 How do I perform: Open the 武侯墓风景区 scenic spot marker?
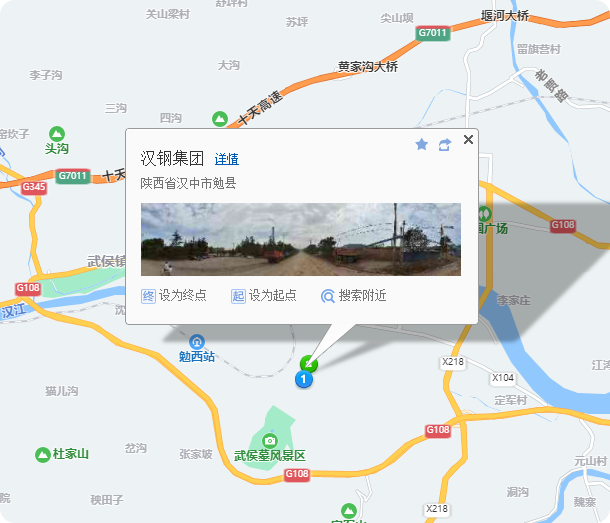(268, 441)
